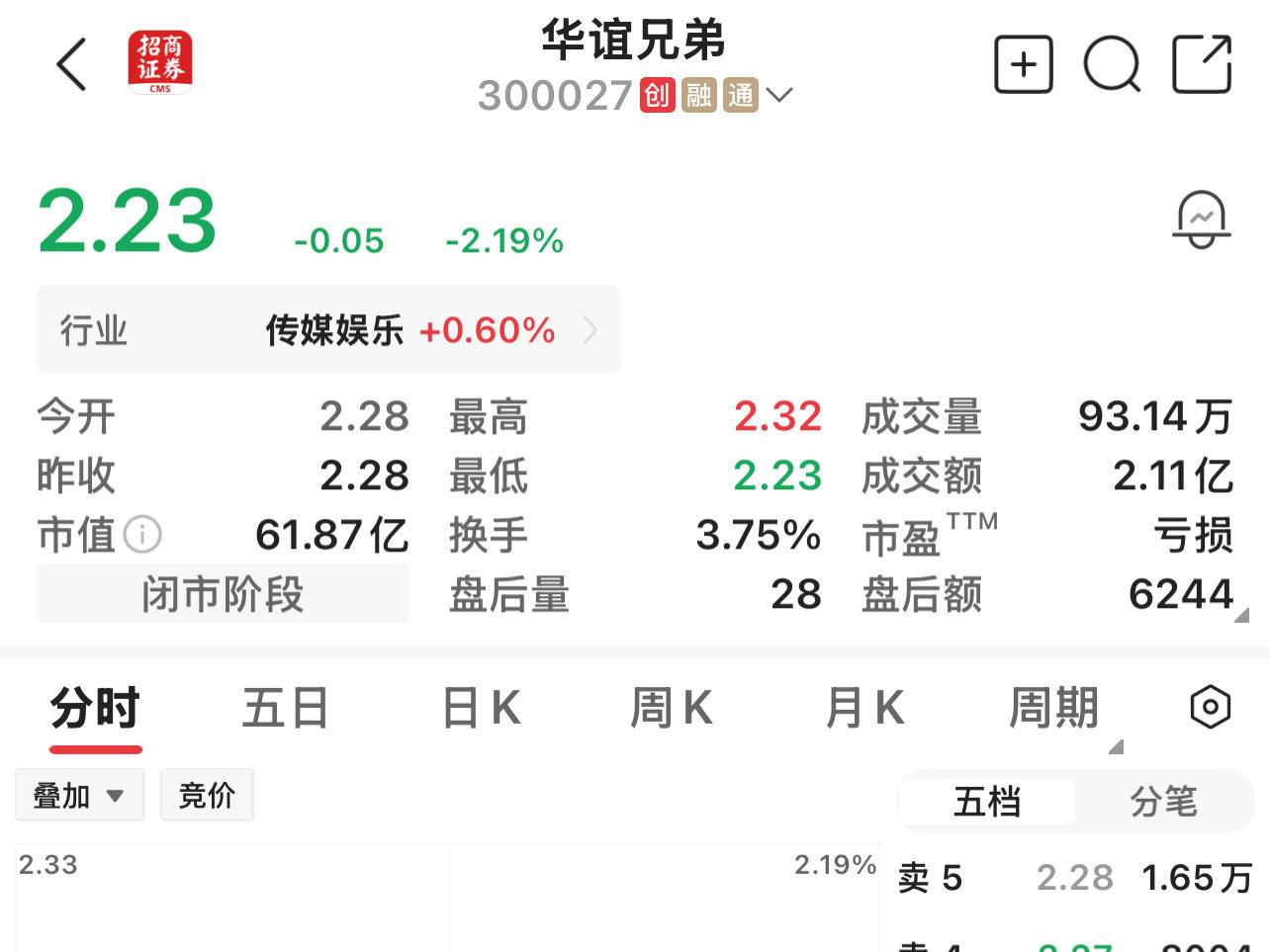Tap the 市值 info icon
This screenshot has width=1270, height=952.
[143, 535]
